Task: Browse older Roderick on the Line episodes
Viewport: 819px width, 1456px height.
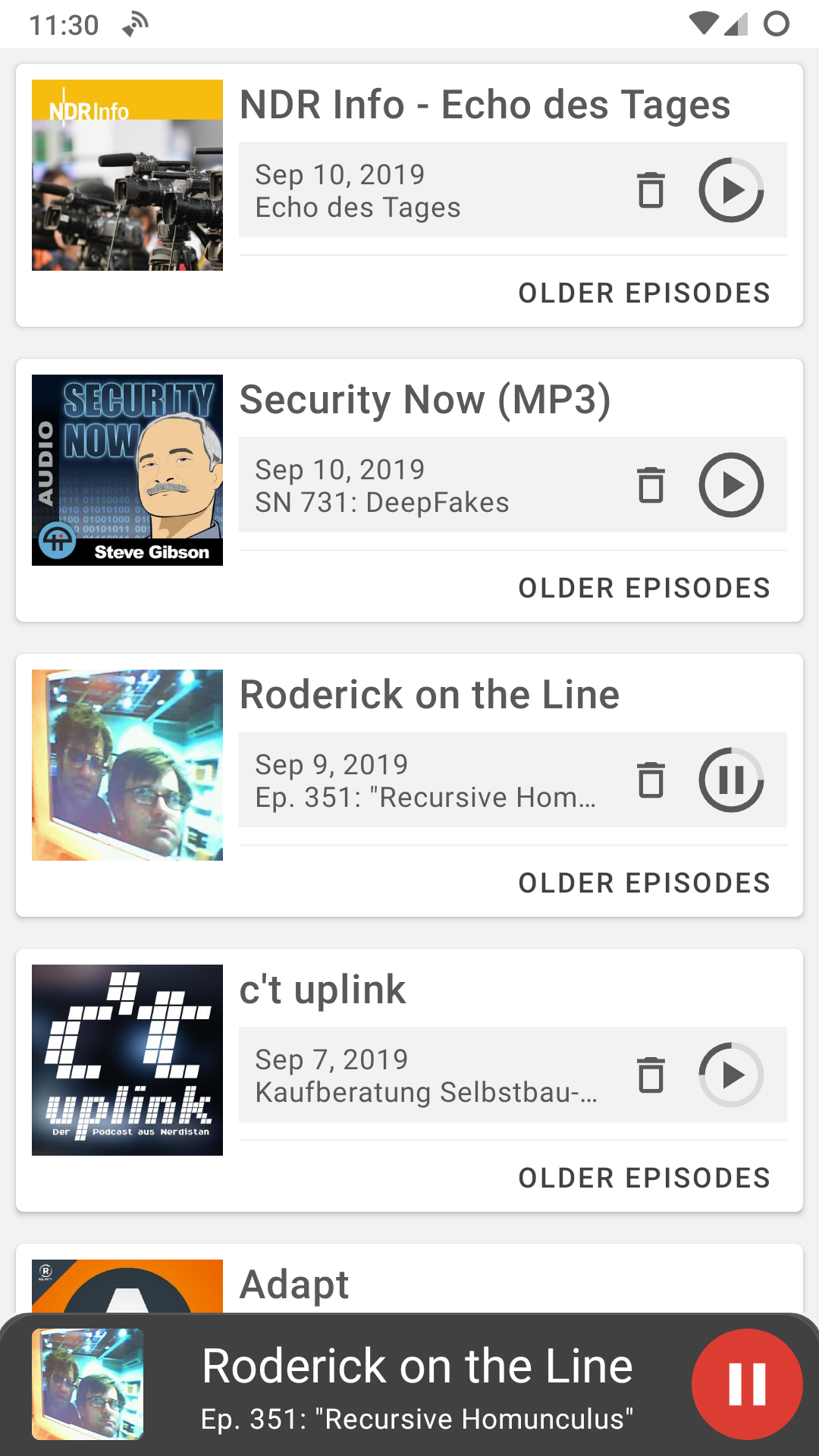Action: [644, 883]
